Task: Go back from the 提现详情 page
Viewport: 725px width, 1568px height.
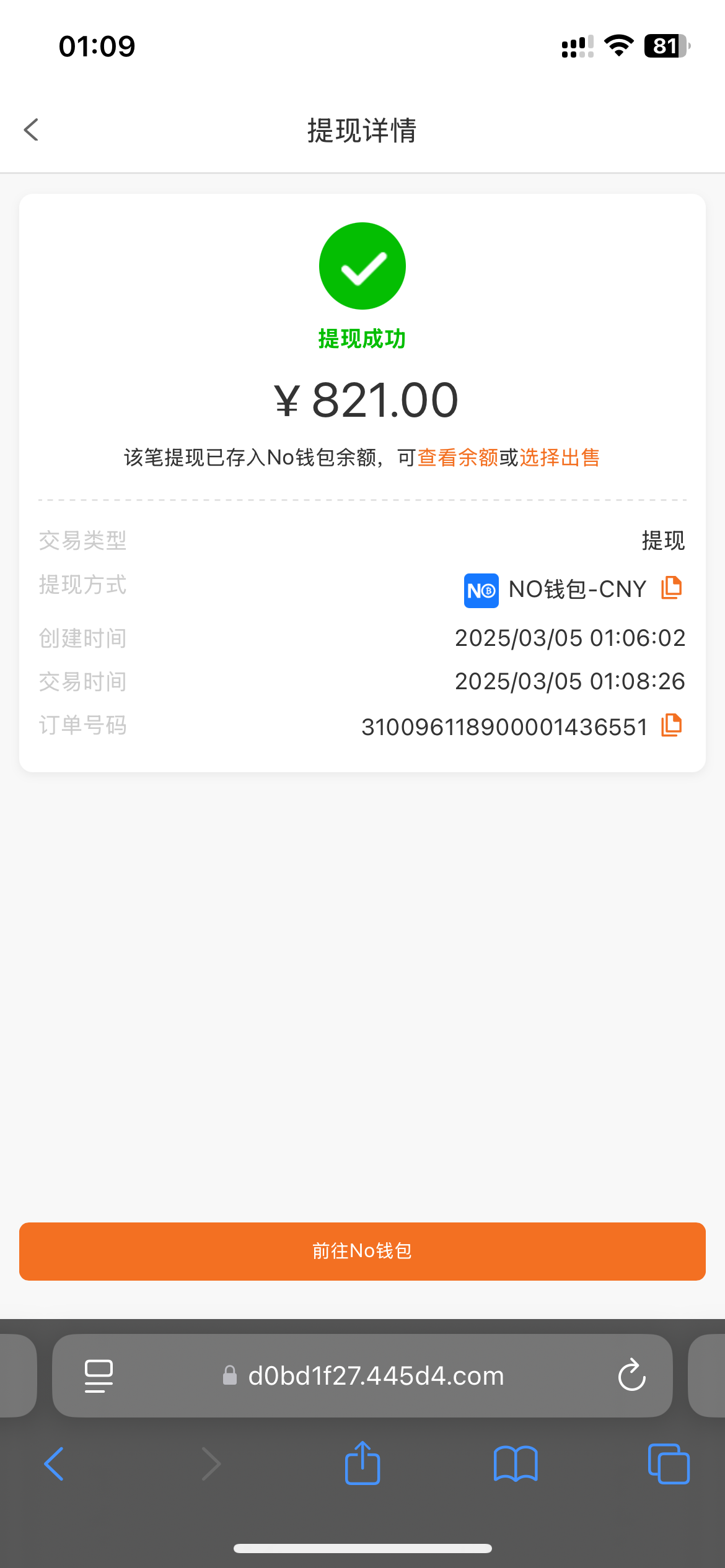Action: click(x=31, y=130)
